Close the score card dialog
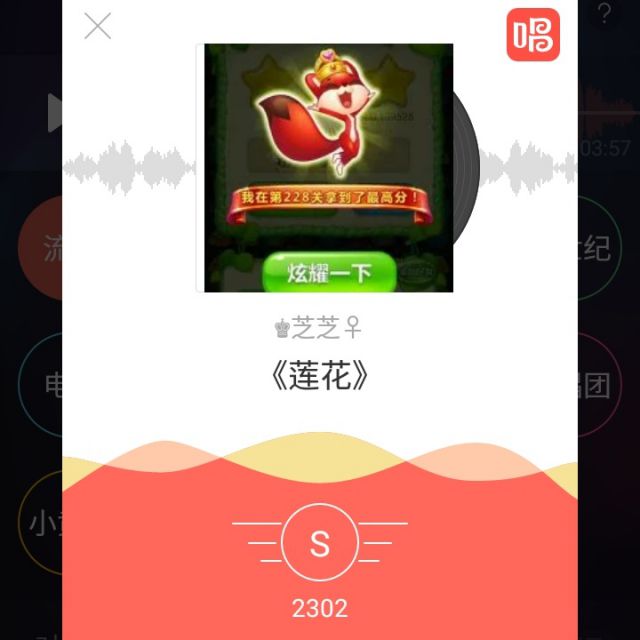 tap(98, 26)
